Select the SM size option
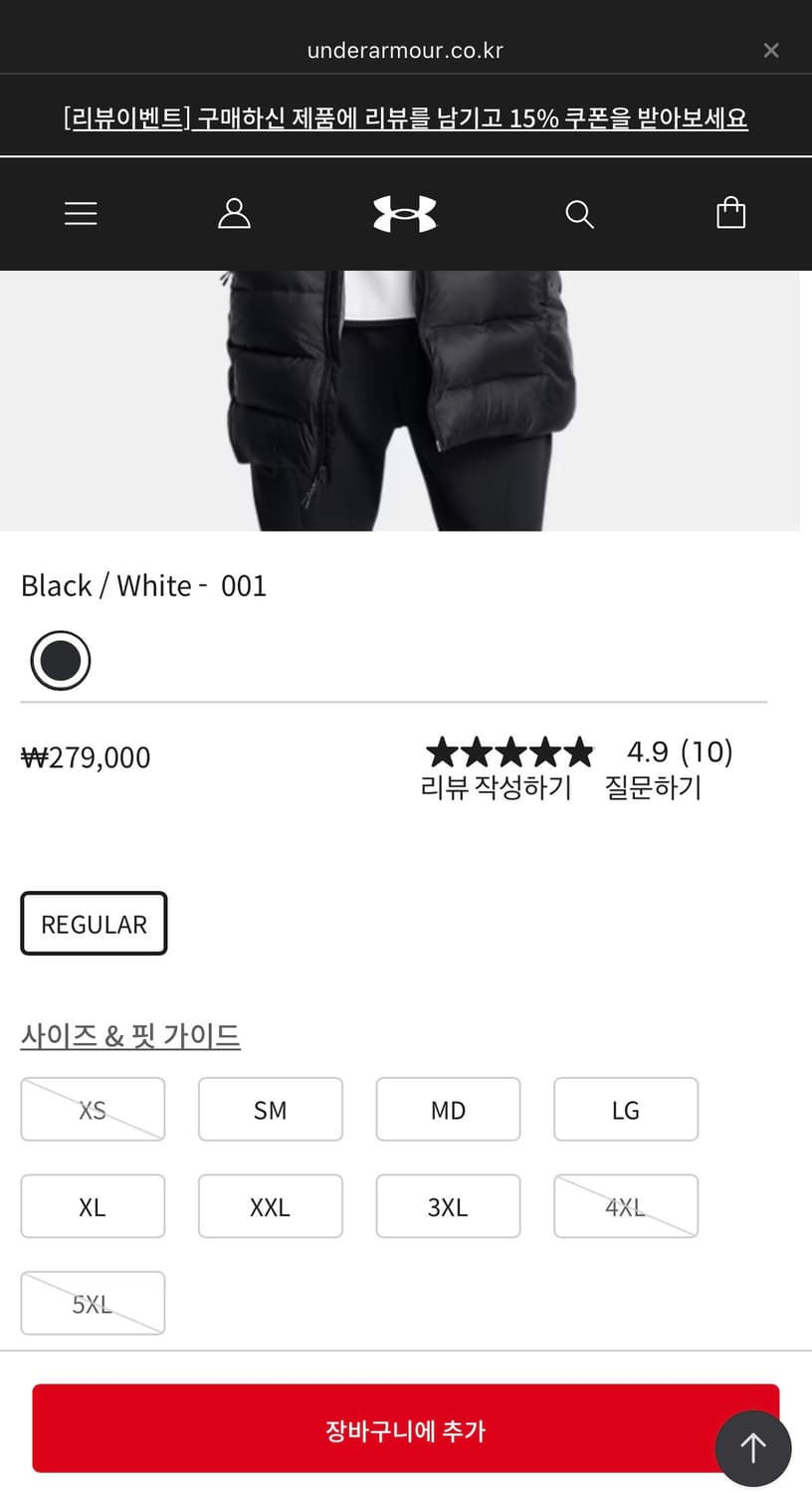This screenshot has width=812, height=1493. (270, 1109)
